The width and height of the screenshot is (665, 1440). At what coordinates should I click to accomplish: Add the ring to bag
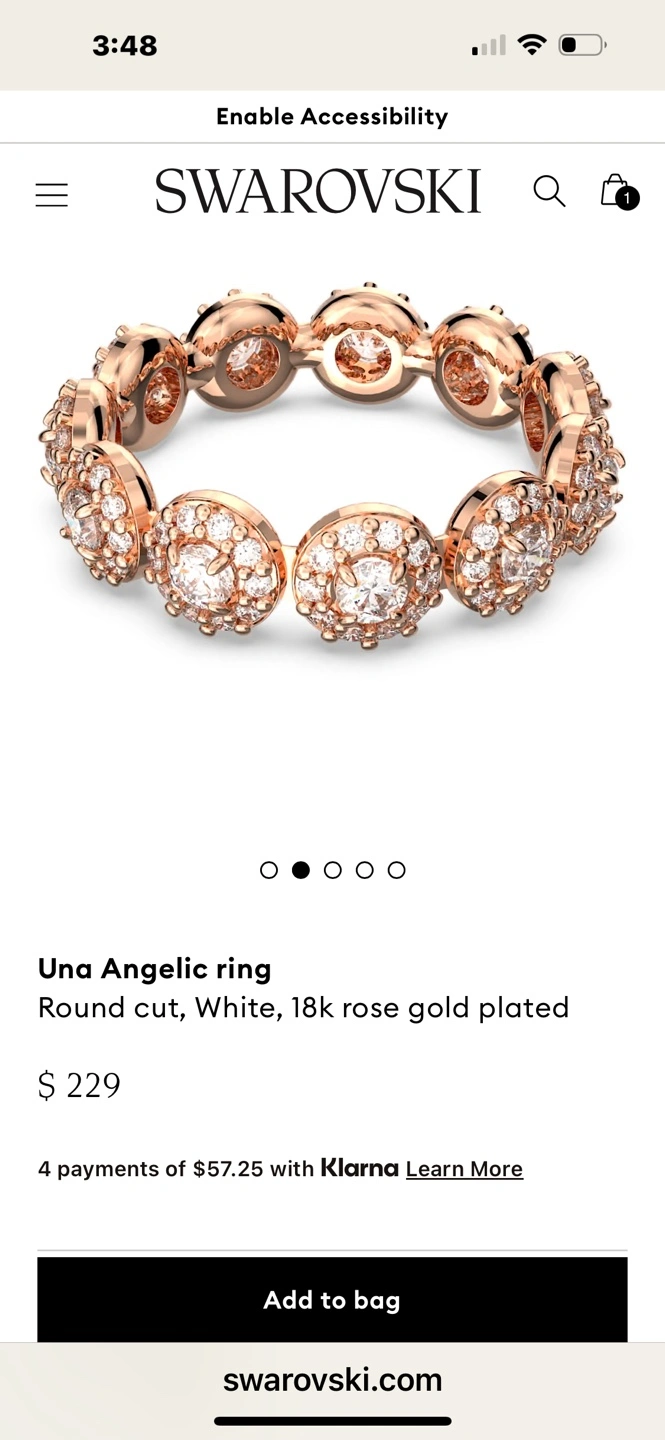tap(332, 1299)
